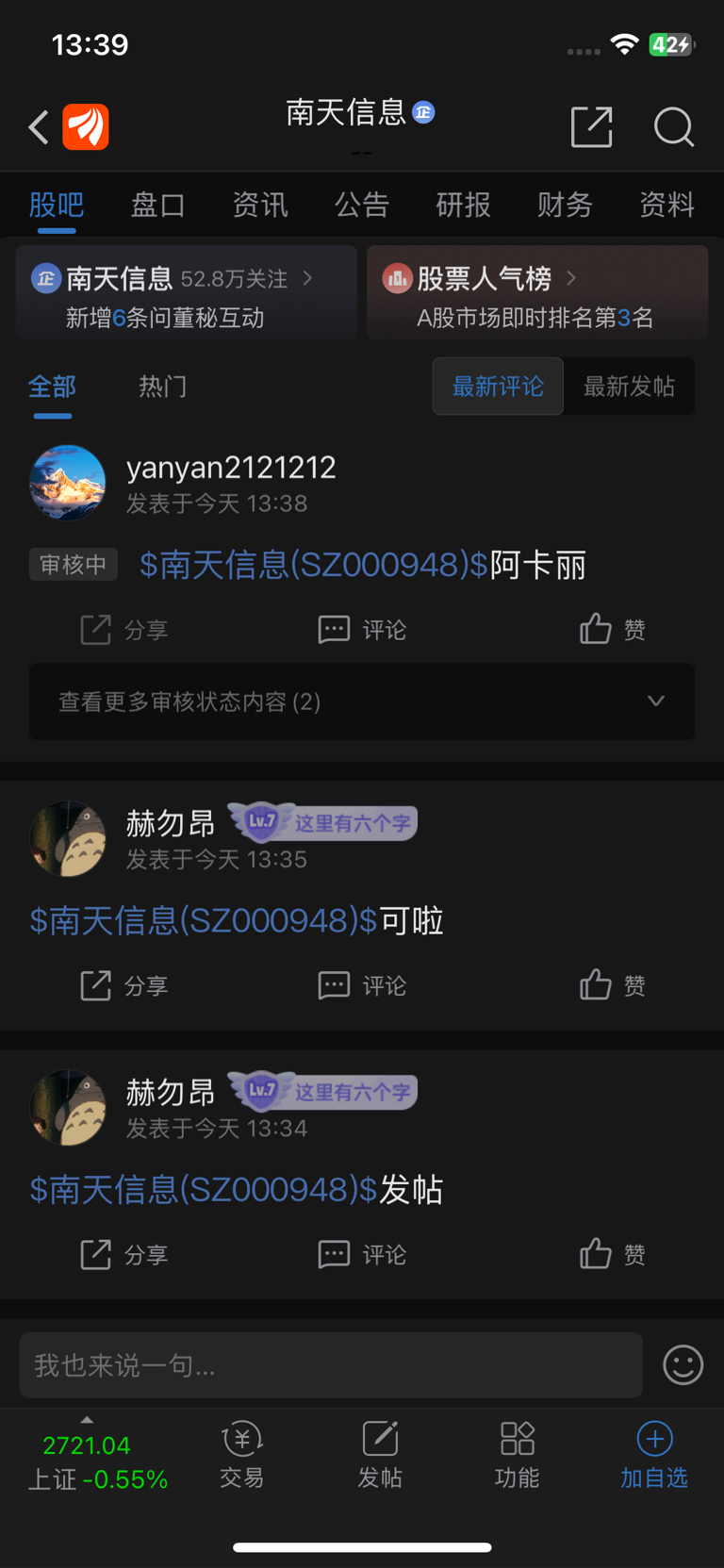
Task: Like yanyan2121212's post
Action: [x=613, y=629]
